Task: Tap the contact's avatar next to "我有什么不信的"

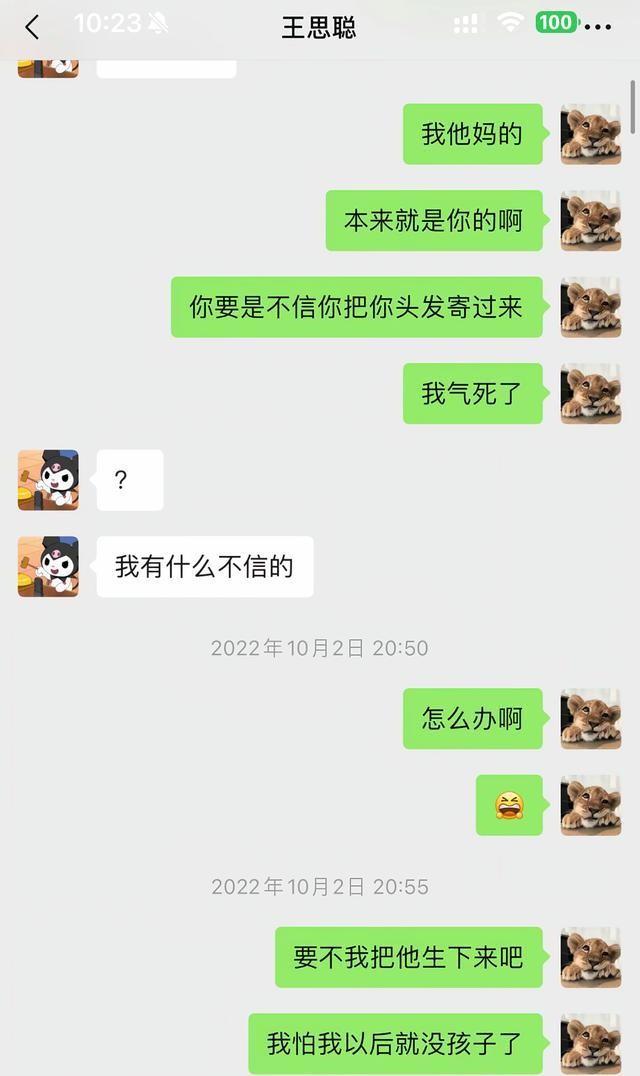Action: pos(48,566)
